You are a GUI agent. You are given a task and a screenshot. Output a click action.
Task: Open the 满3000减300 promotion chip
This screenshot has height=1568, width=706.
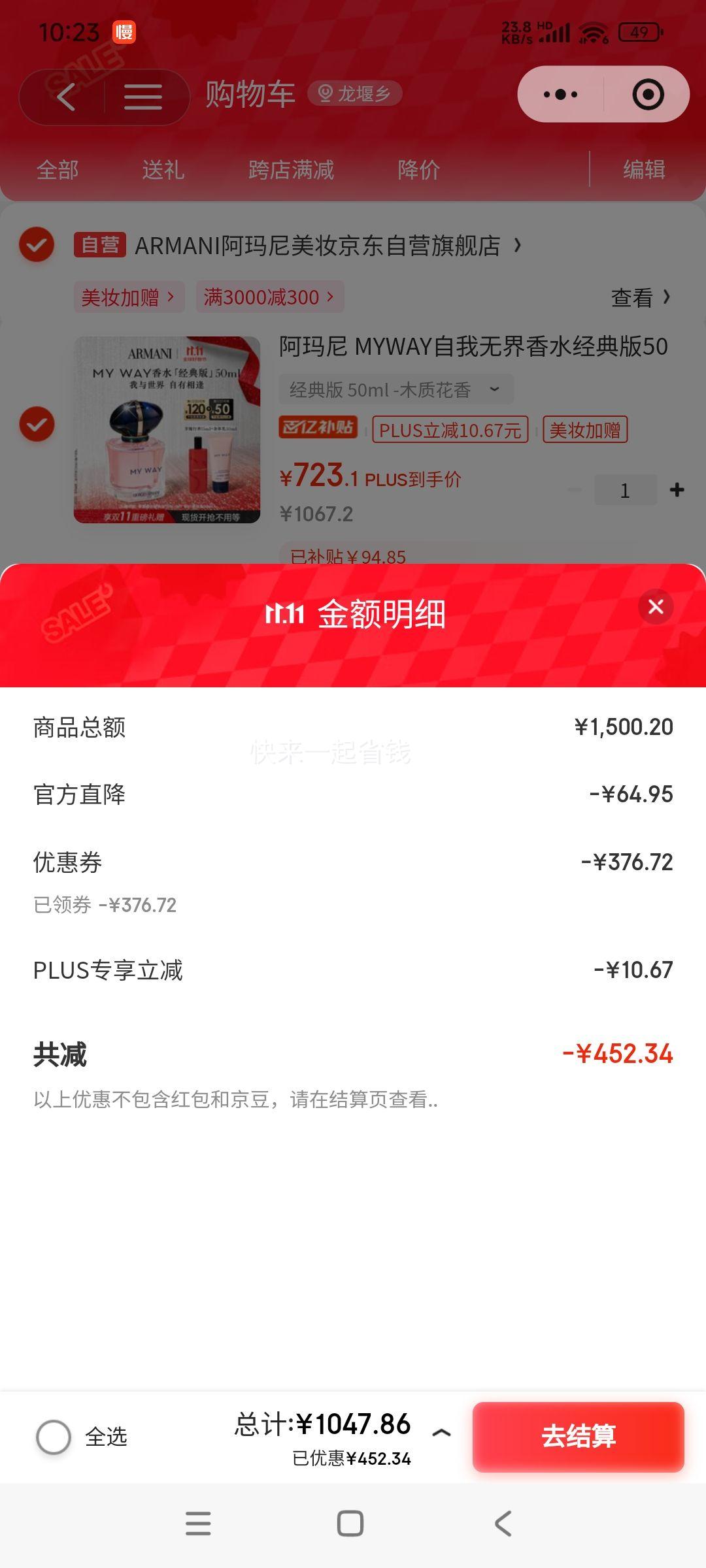(269, 297)
